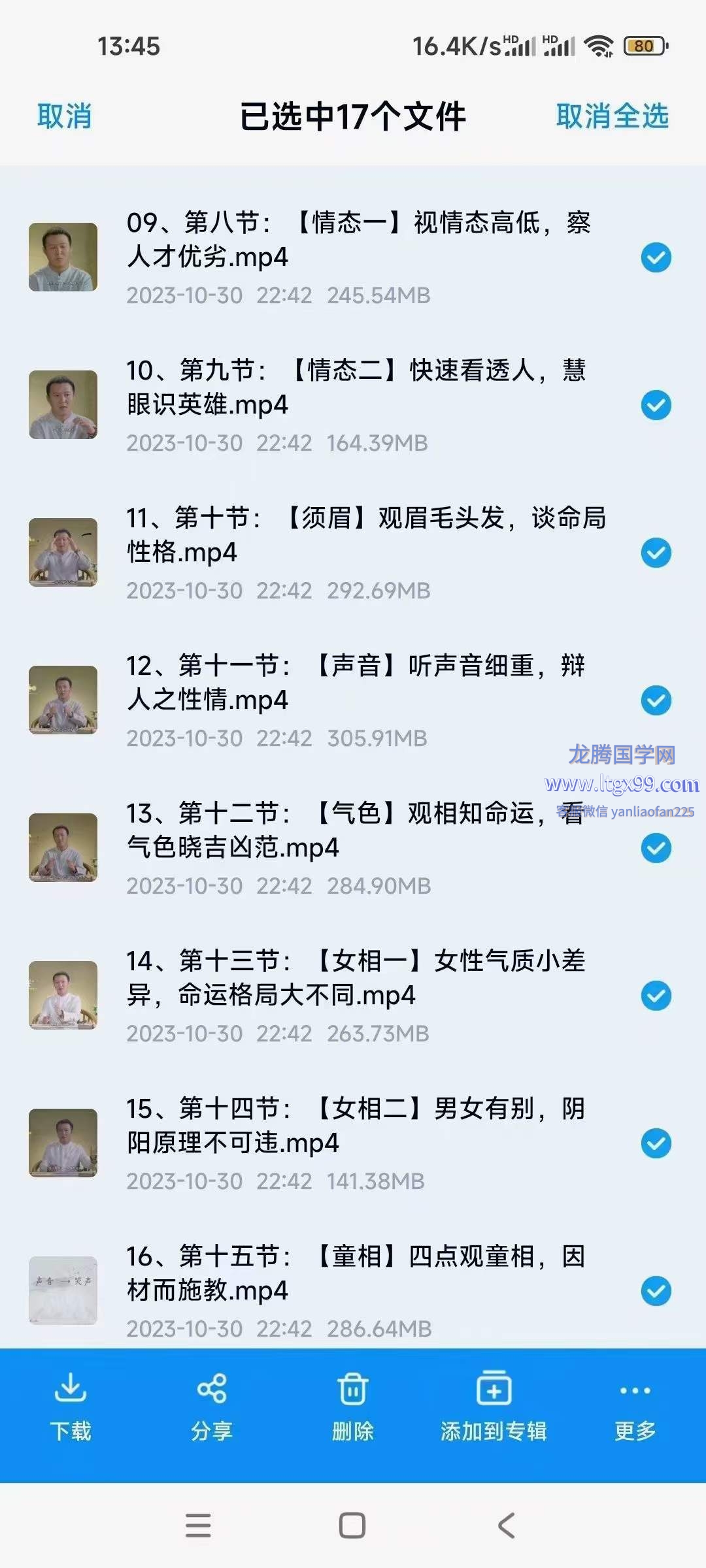Uncheck file 13 第十二节 气色
Screen dimensions: 706x1568
pyautogui.click(x=656, y=848)
